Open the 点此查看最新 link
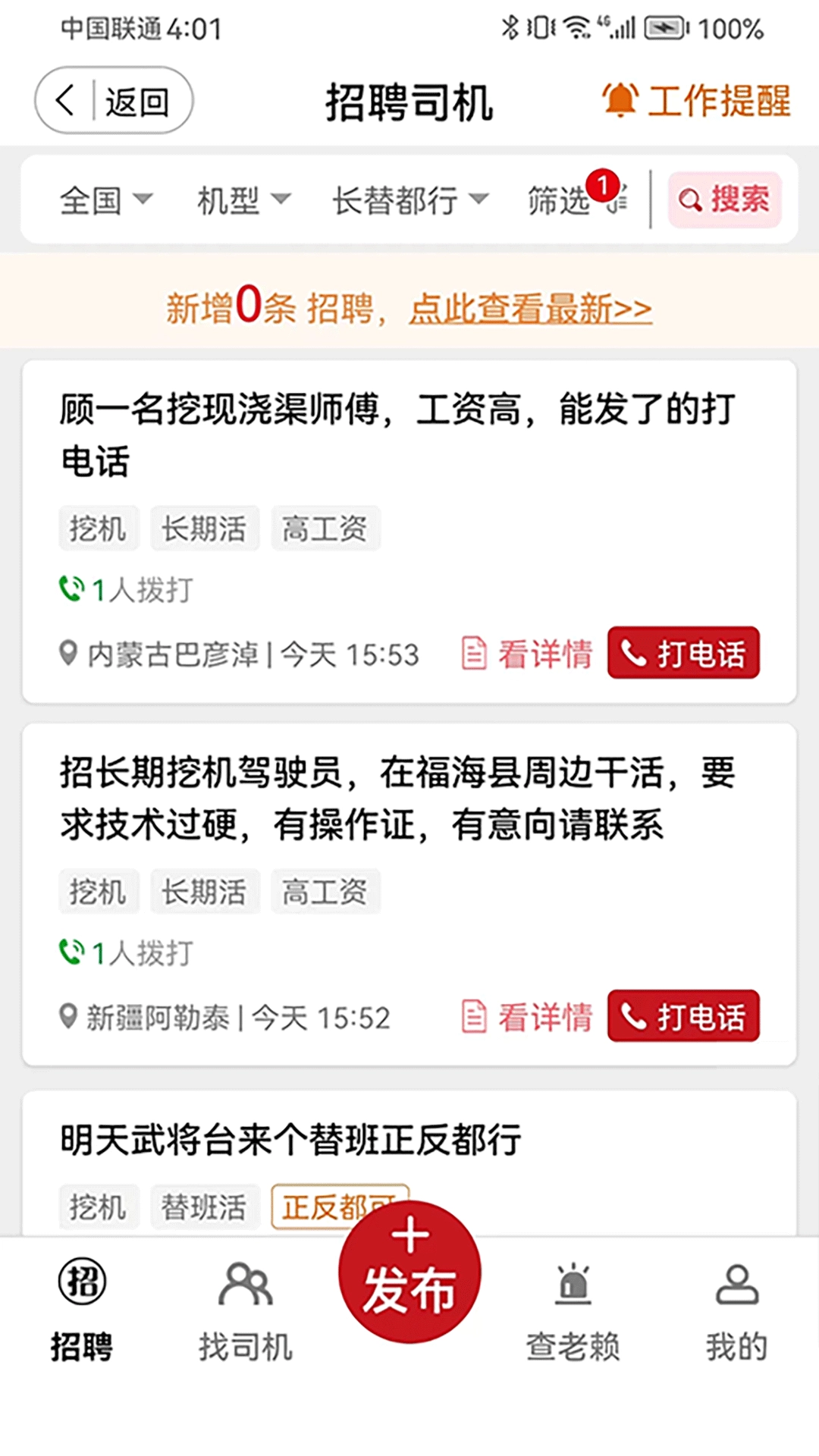Image resolution: width=819 pixels, height=1456 pixels. pyautogui.click(x=530, y=309)
